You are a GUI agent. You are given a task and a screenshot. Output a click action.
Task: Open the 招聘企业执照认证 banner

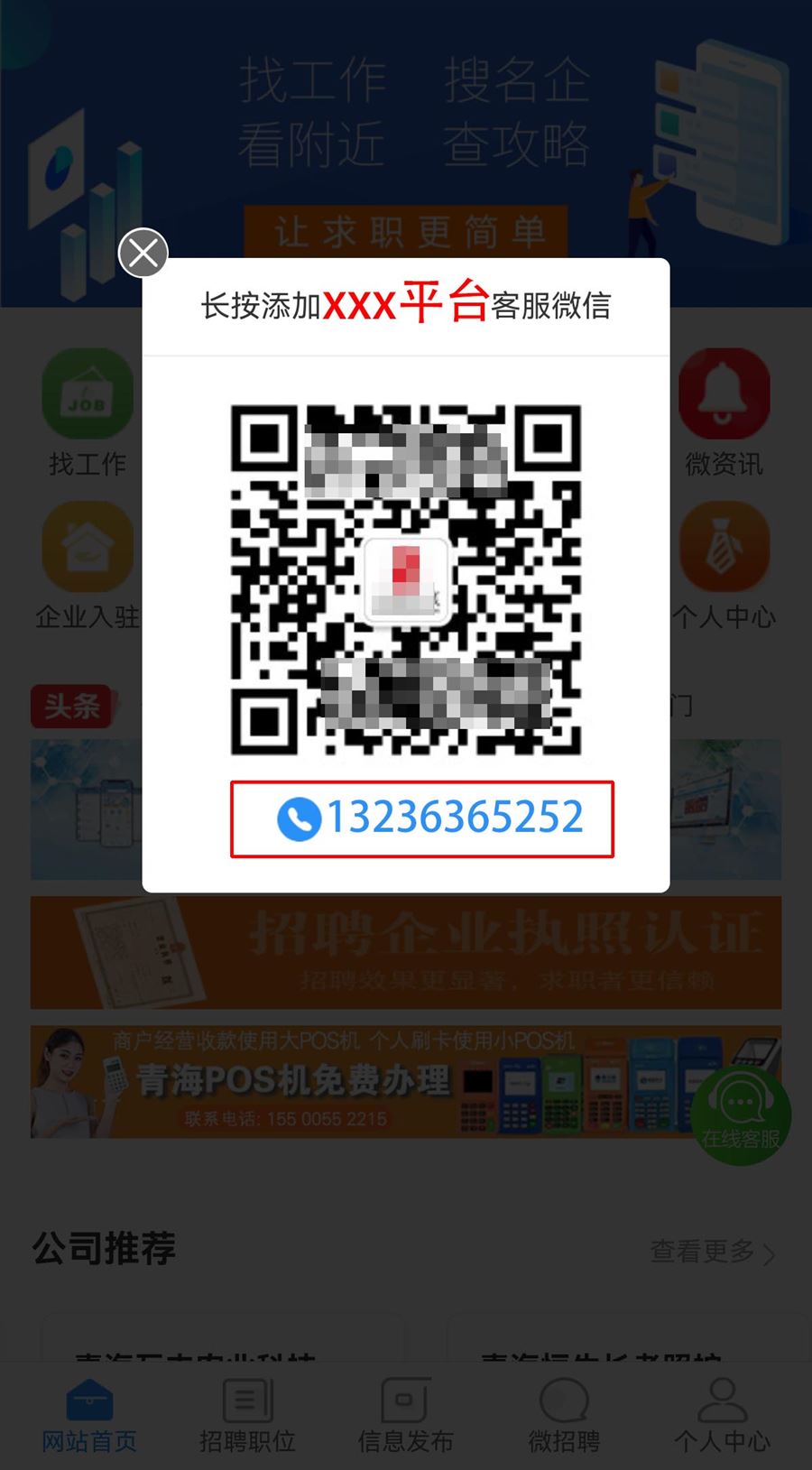point(406,952)
